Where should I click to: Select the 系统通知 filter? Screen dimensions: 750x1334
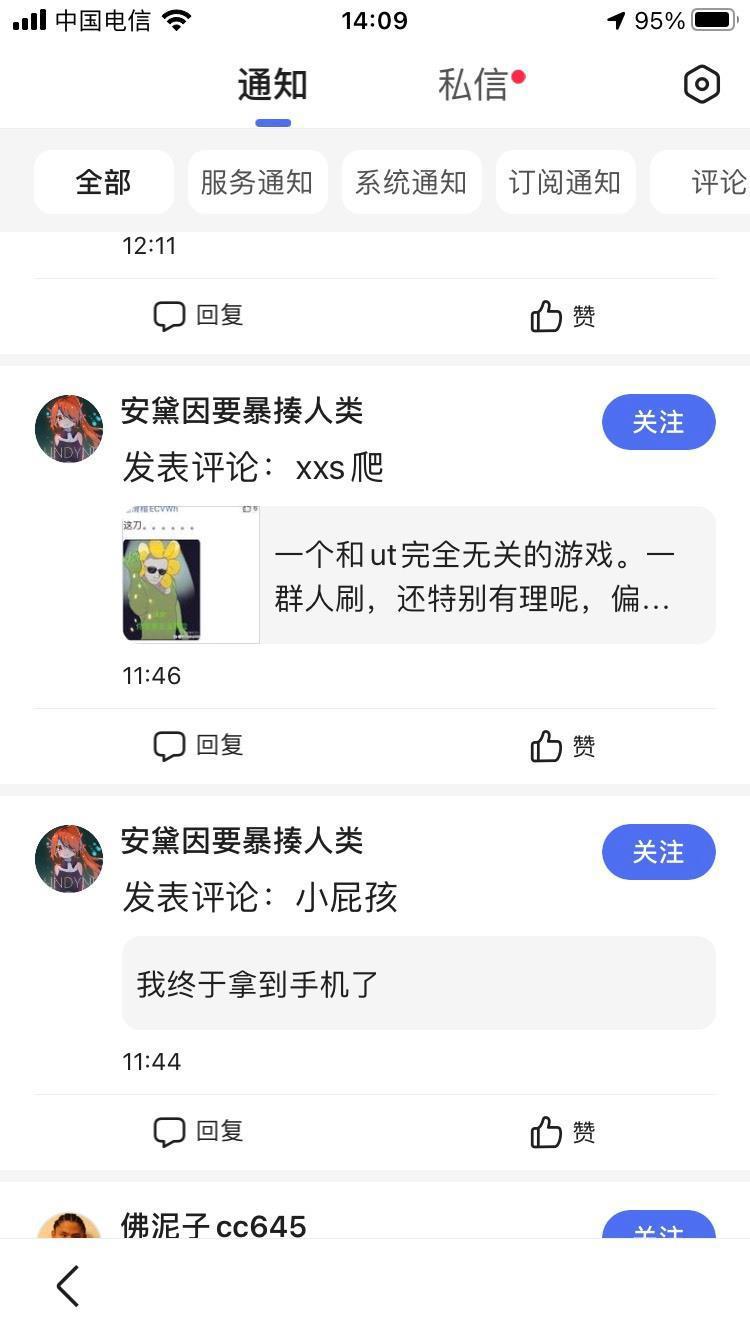(x=411, y=181)
